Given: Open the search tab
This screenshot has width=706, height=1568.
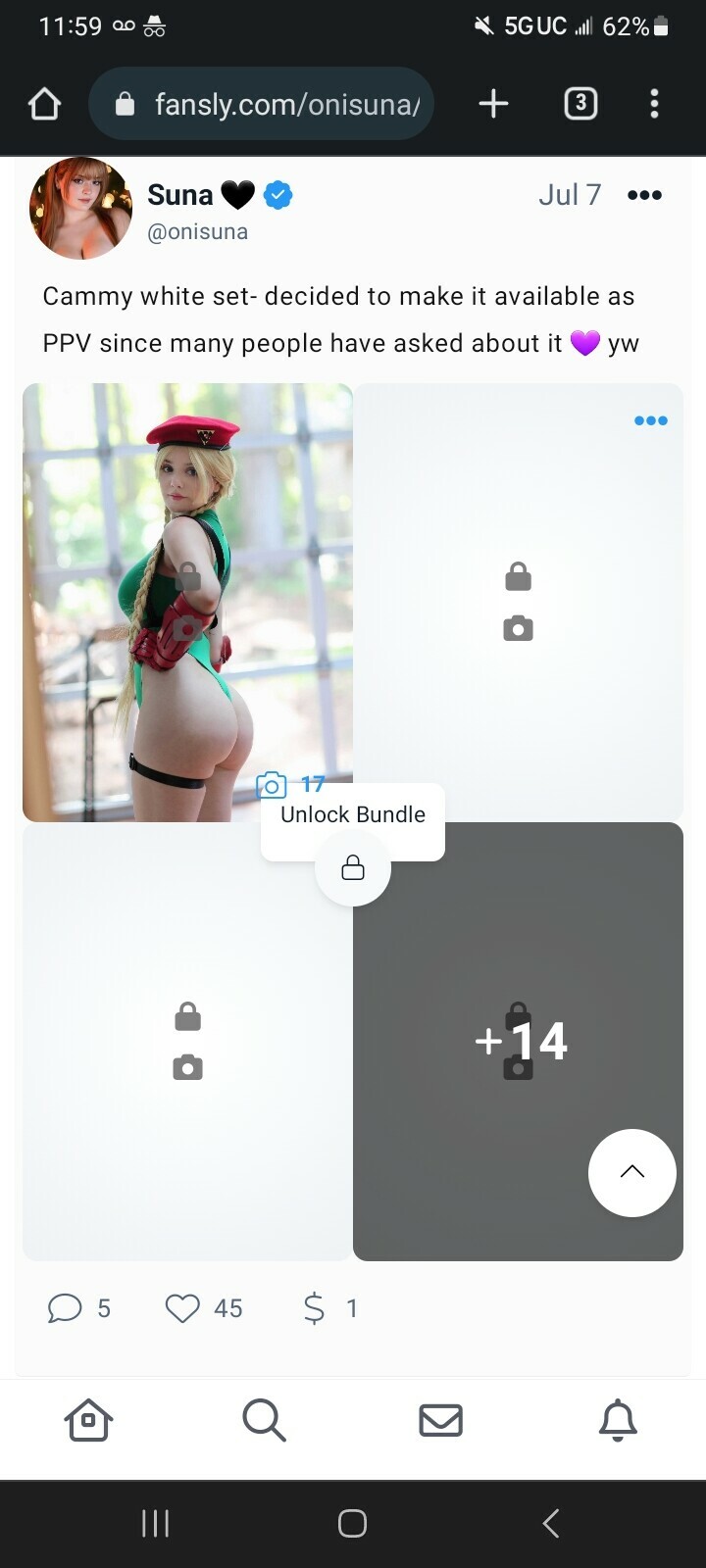Looking at the screenshot, I should point(264,1419).
